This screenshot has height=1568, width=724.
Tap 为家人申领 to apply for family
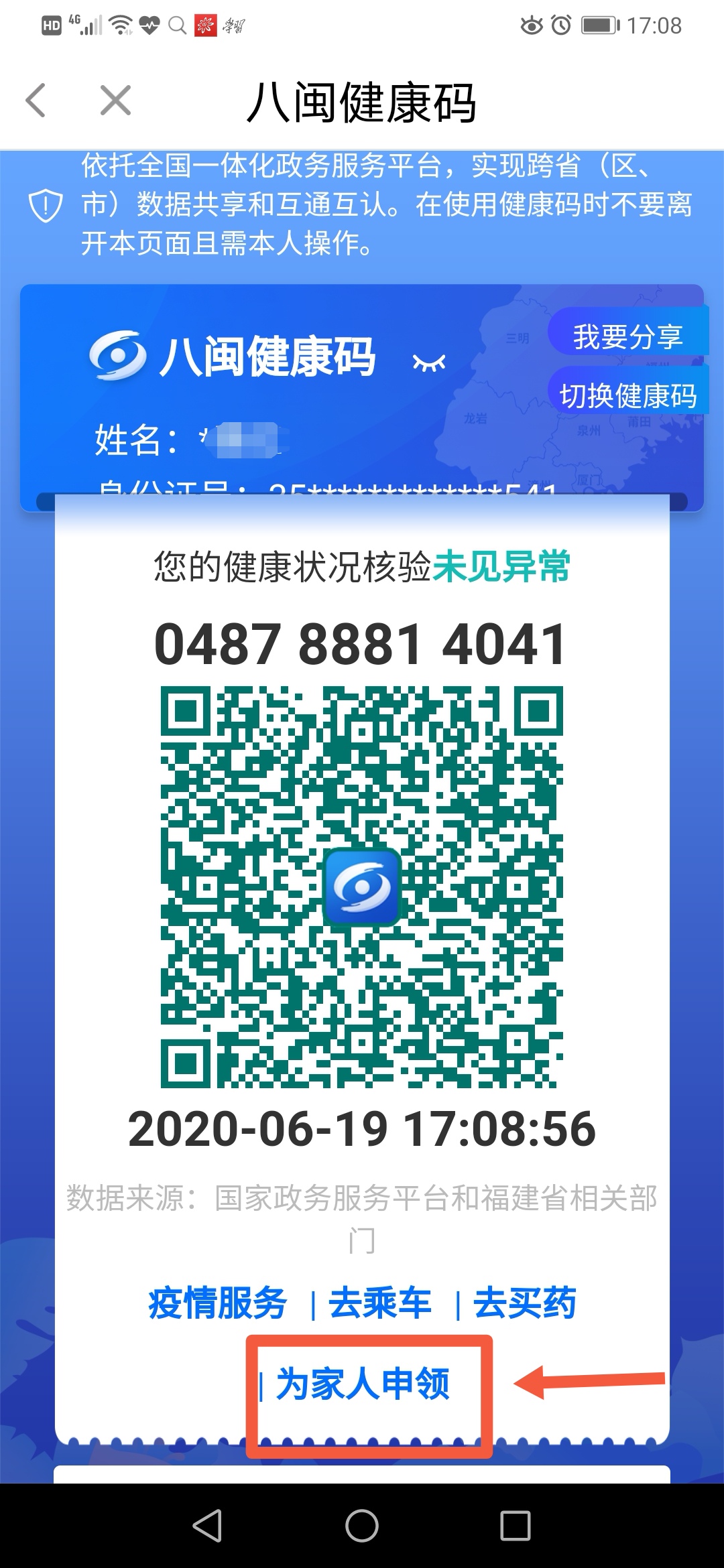[x=363, y=1384]
